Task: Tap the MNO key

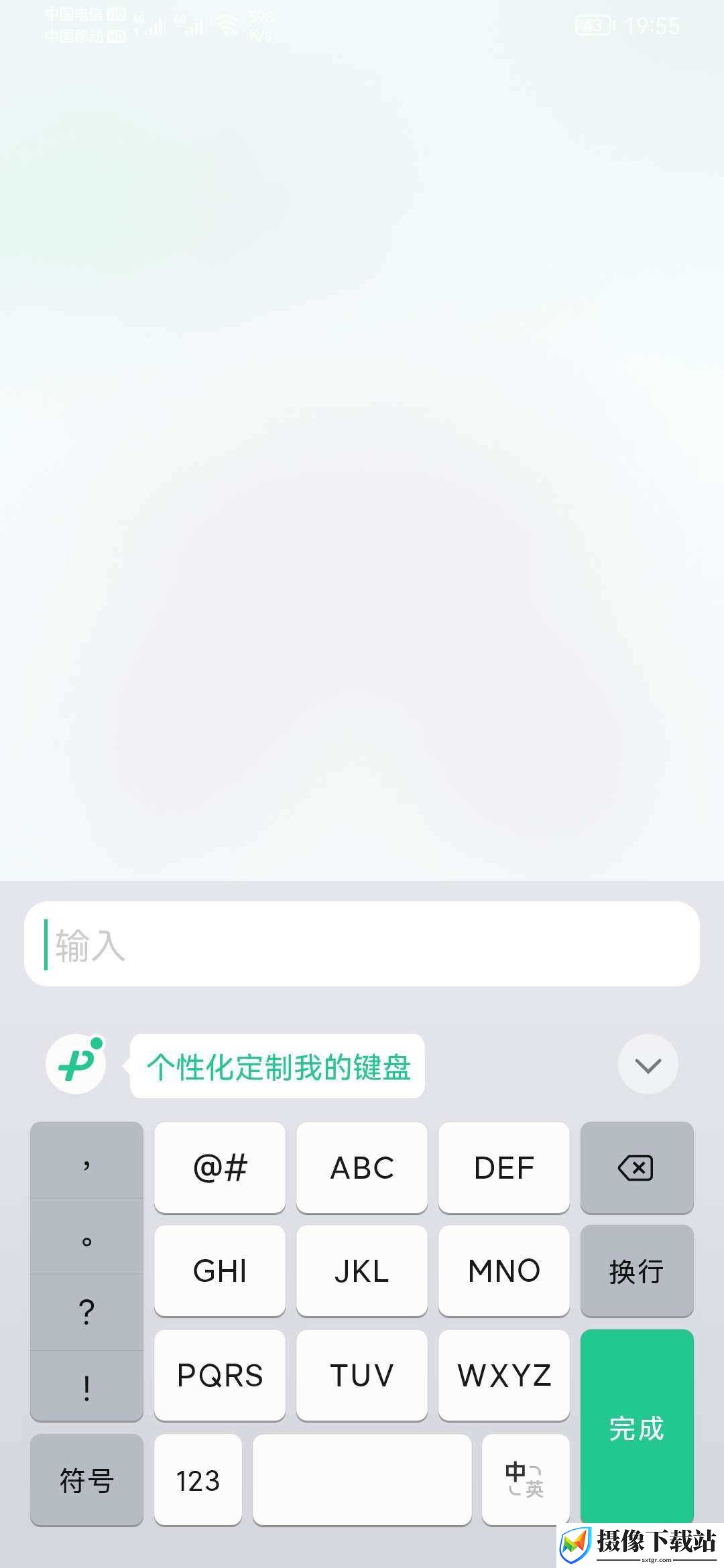Action: coord(504,1270)
